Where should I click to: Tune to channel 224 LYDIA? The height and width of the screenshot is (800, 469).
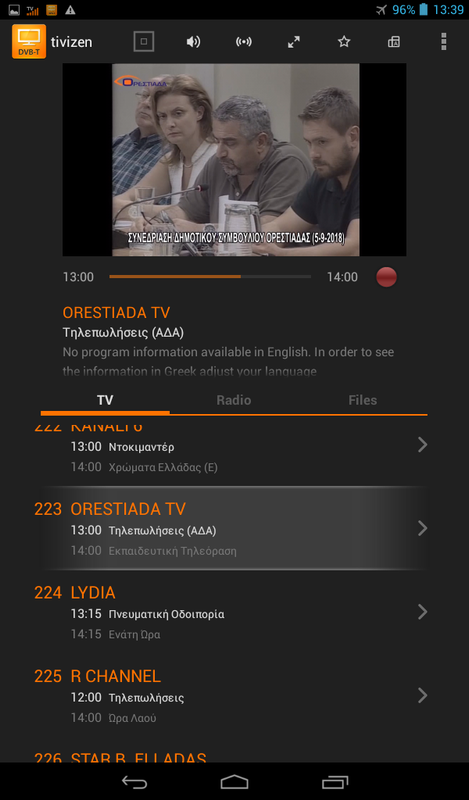click(234, 612)
